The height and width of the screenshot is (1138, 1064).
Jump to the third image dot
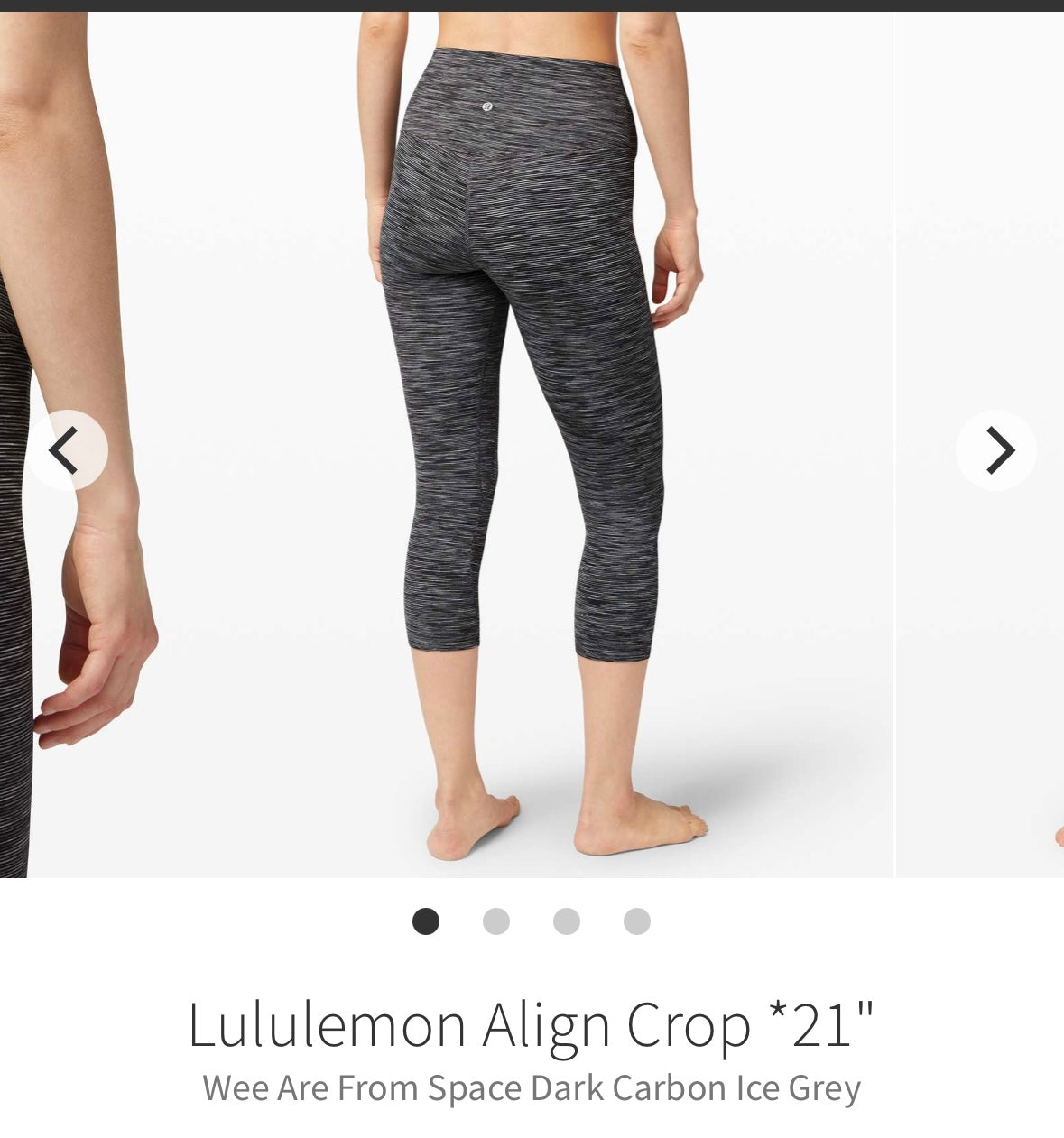pos(567,921)
